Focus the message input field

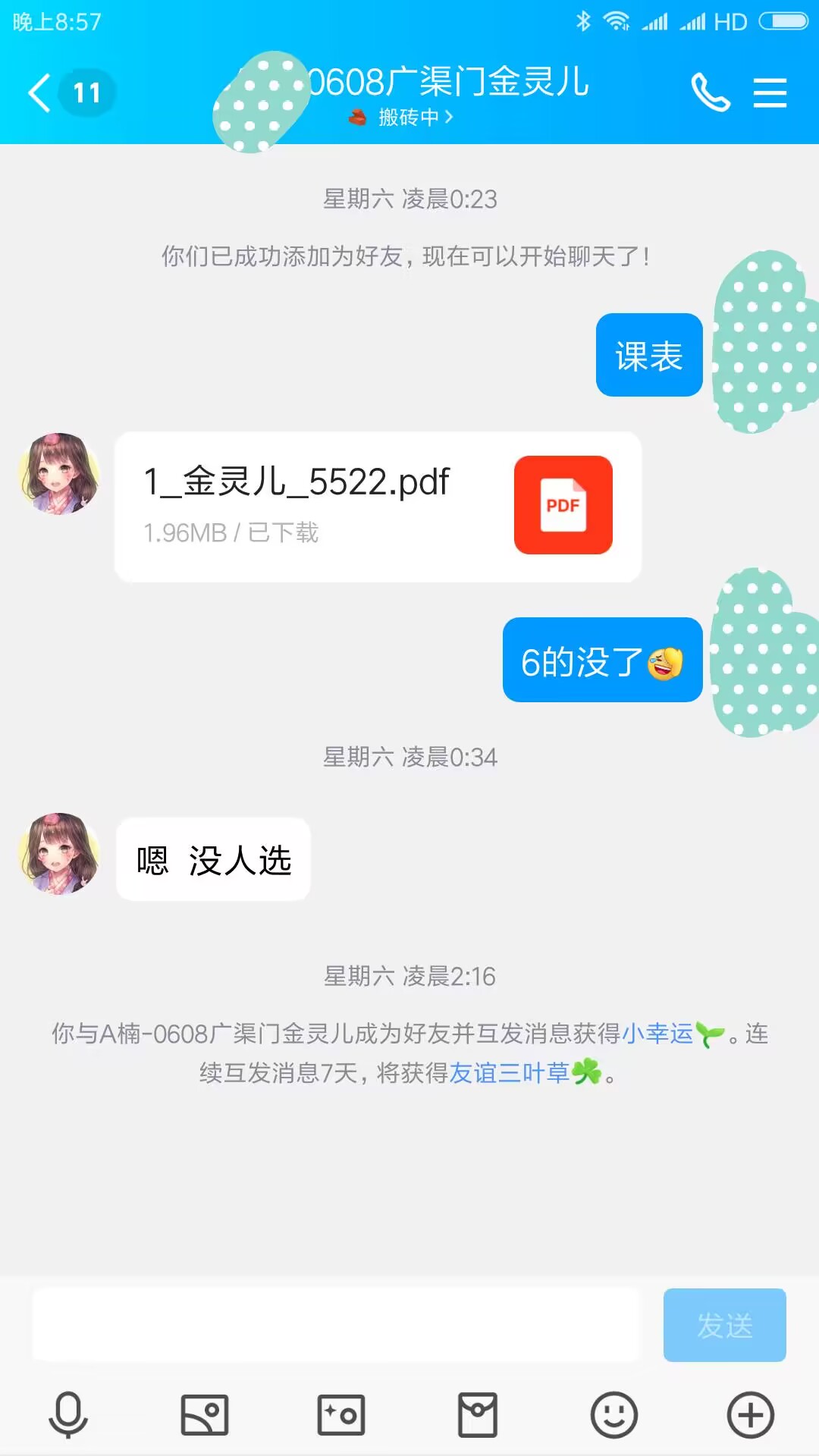pyautogui.click(x=336, y=1325)
